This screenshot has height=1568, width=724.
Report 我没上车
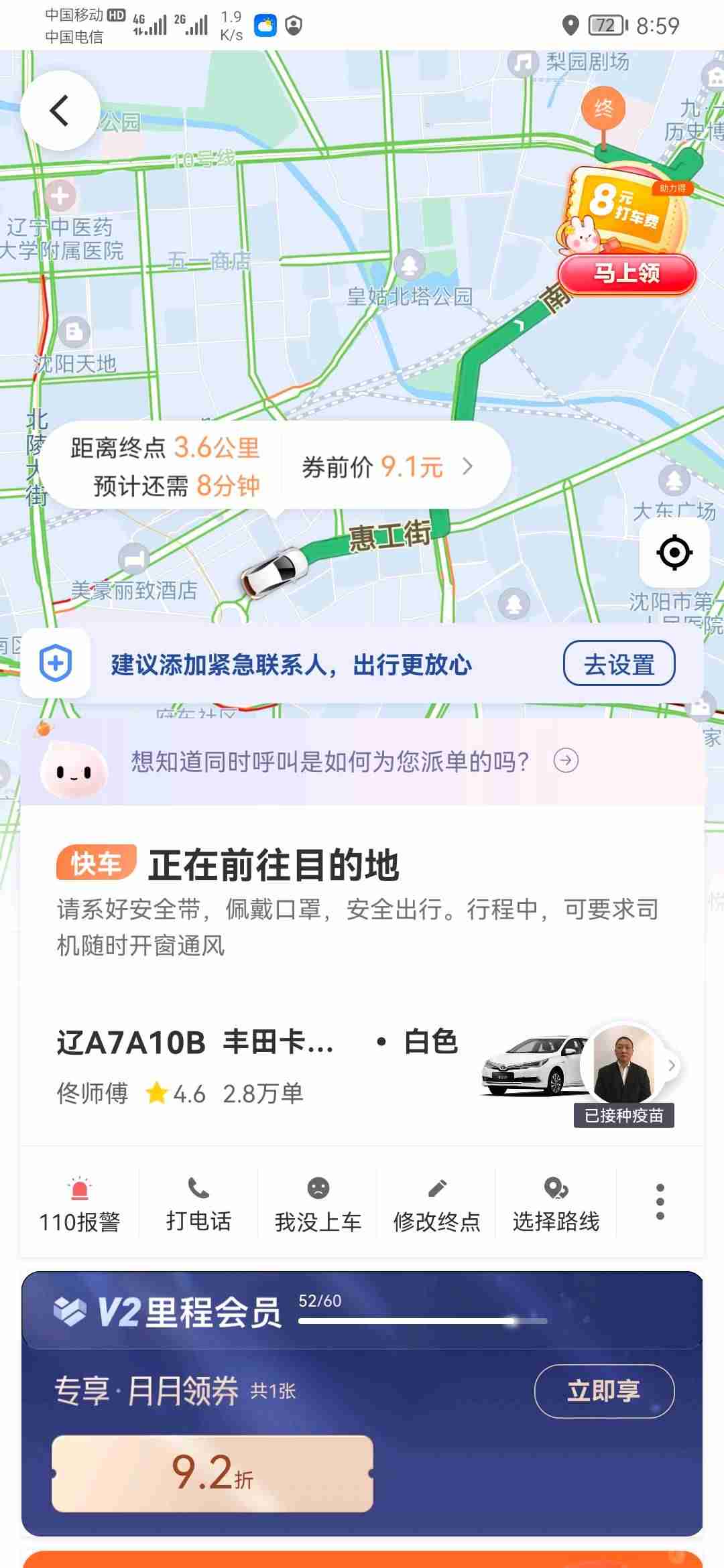[x=318, y=1205]
